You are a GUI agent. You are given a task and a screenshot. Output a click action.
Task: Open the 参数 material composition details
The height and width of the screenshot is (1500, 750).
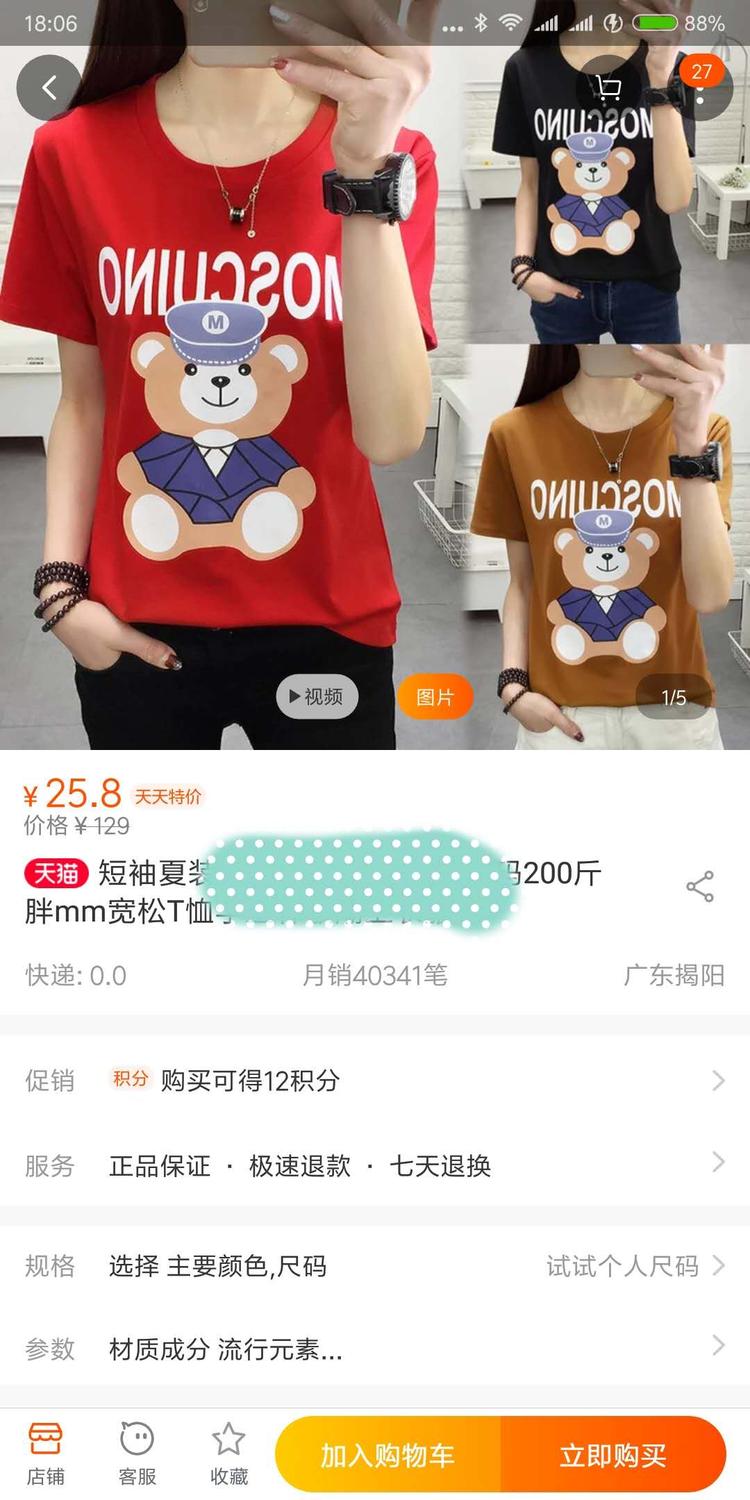click(375, 1349)
